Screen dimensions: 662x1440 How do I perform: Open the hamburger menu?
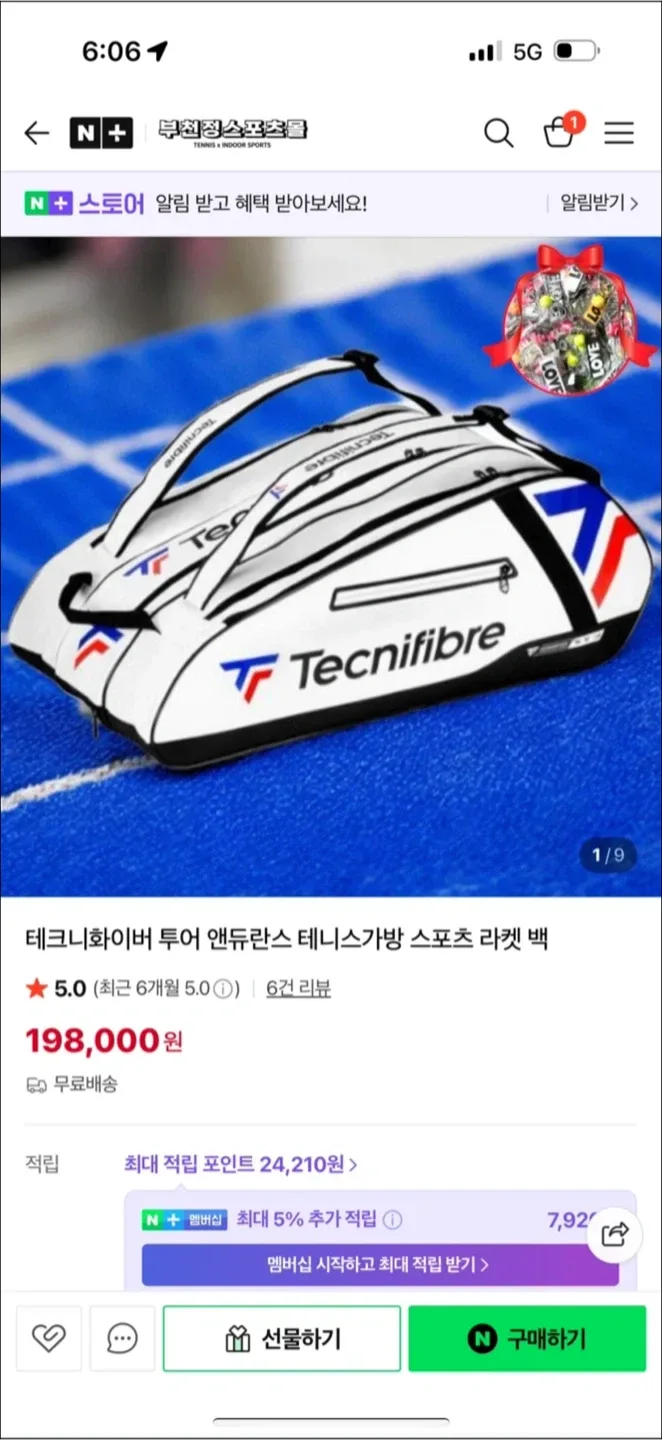point(619,133)
